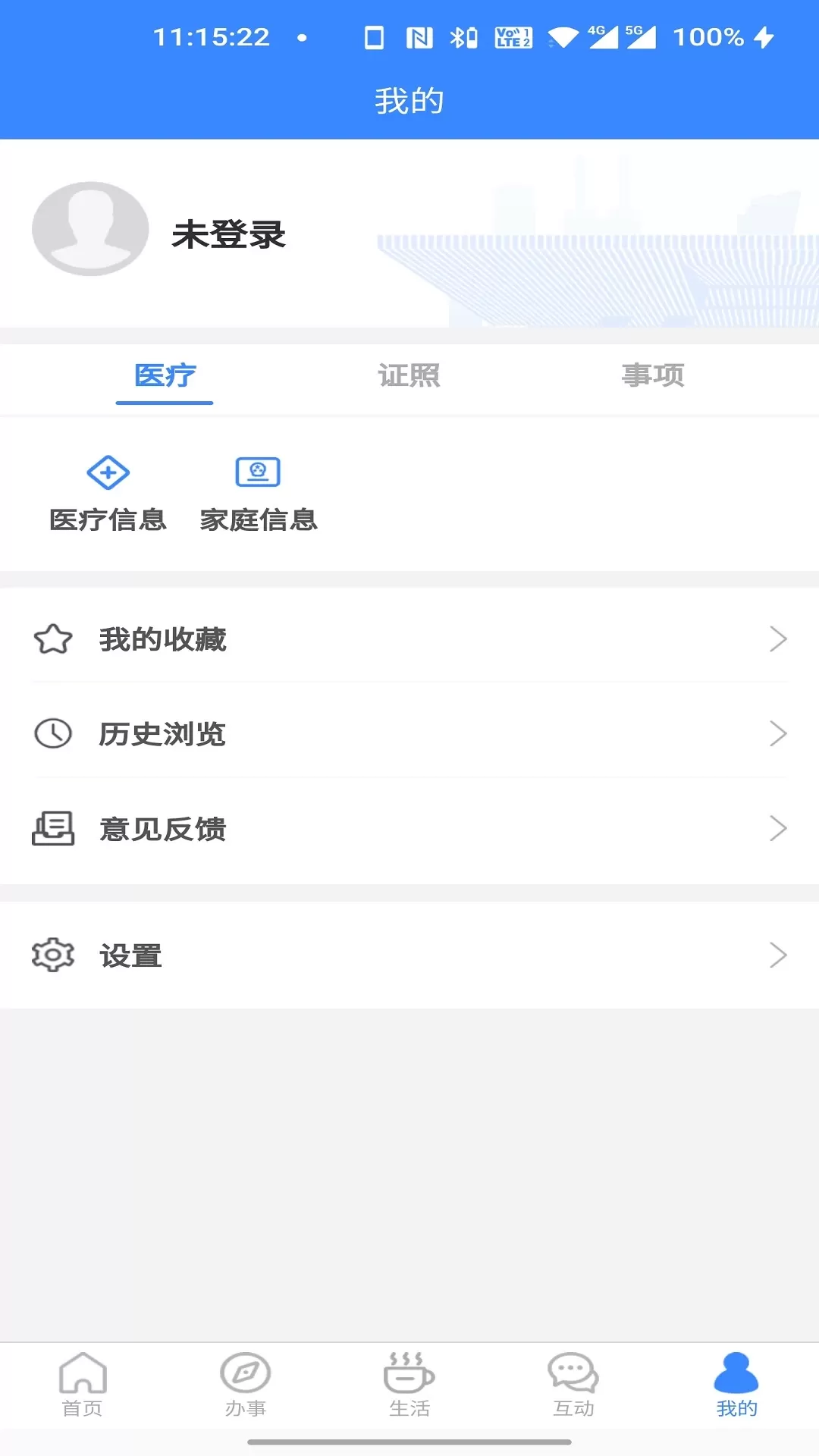The width and height of the screenshot is (819, 1456).
Task: Switch to the 互动 tab
Action: (x=573, y=1385)
